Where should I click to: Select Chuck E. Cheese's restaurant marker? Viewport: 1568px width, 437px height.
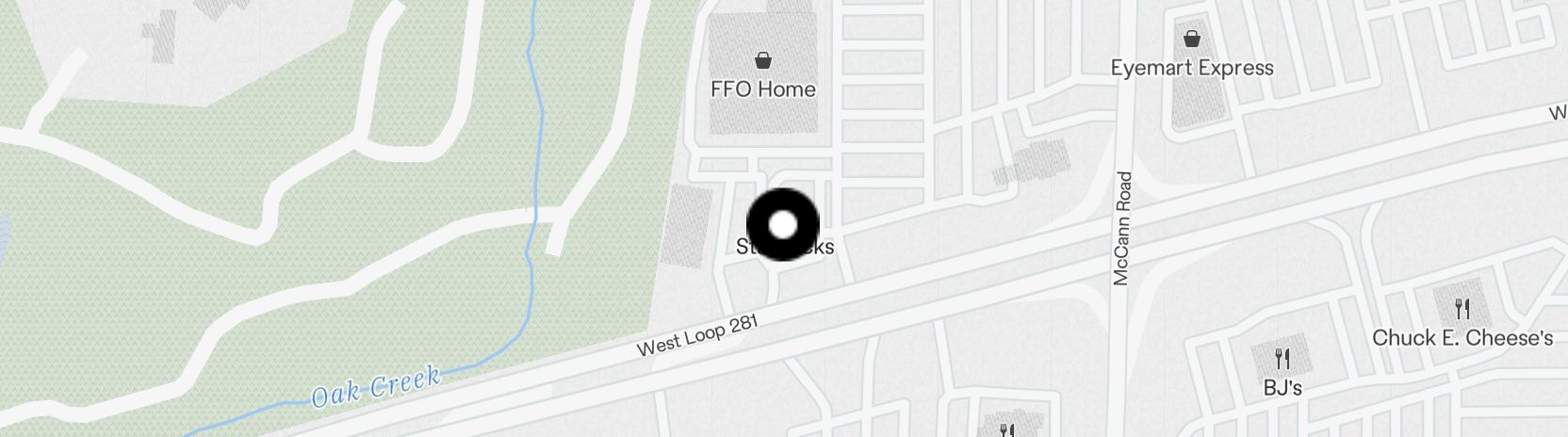coord(1462,308)
